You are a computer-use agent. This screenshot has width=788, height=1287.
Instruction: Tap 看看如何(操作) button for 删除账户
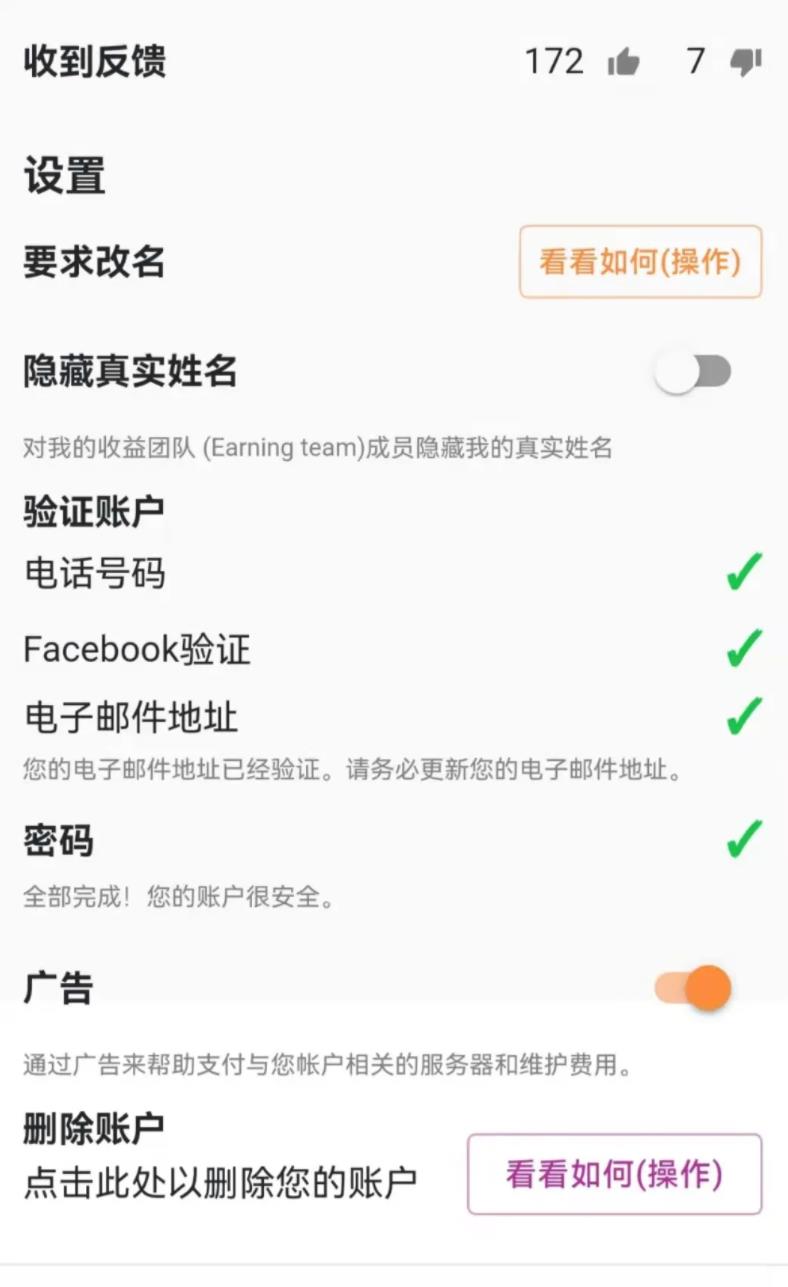pyautogui.click(x=614, y=1174)
